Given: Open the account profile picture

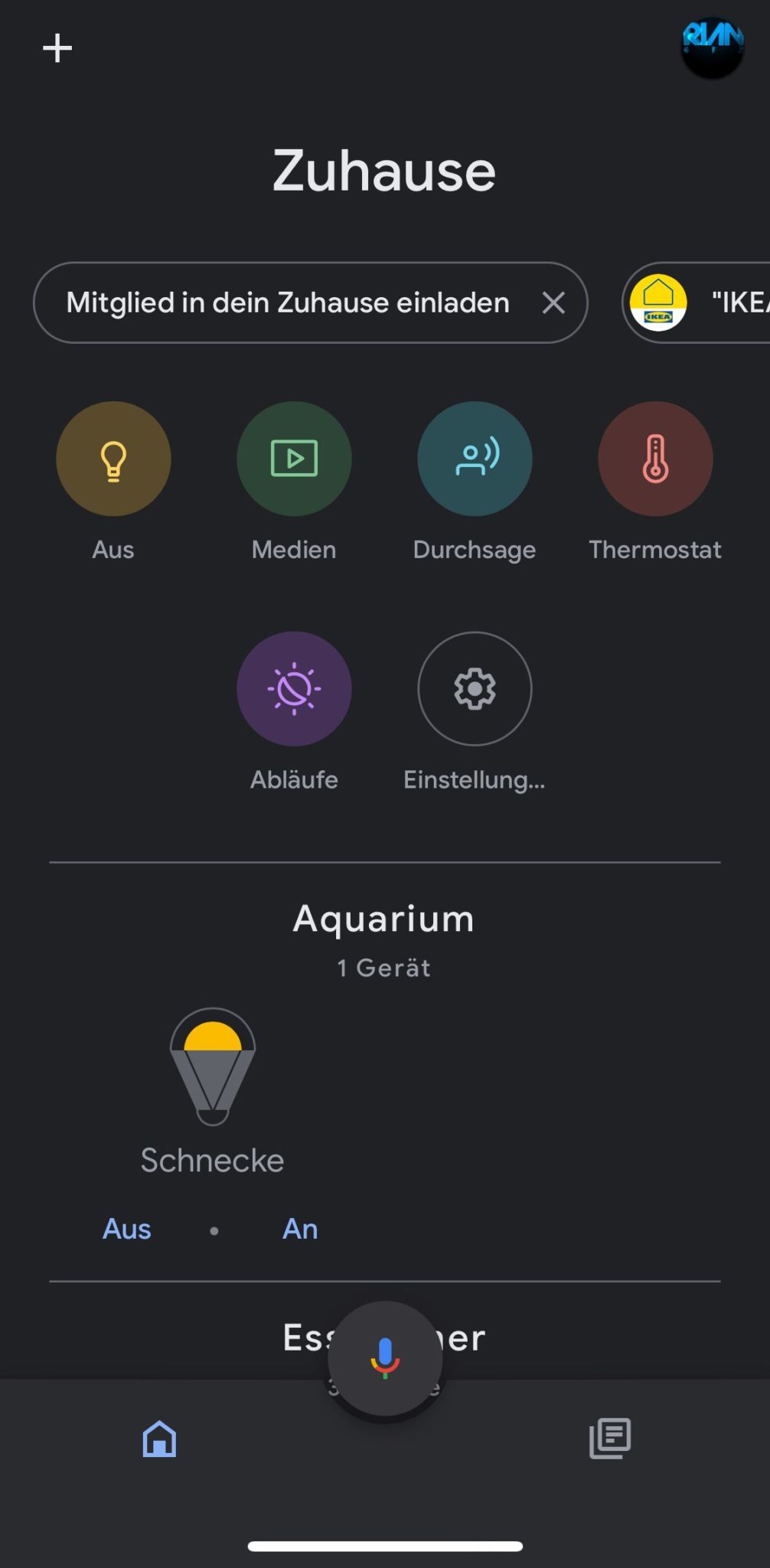Looking at the screenshot, I should 712,47.
